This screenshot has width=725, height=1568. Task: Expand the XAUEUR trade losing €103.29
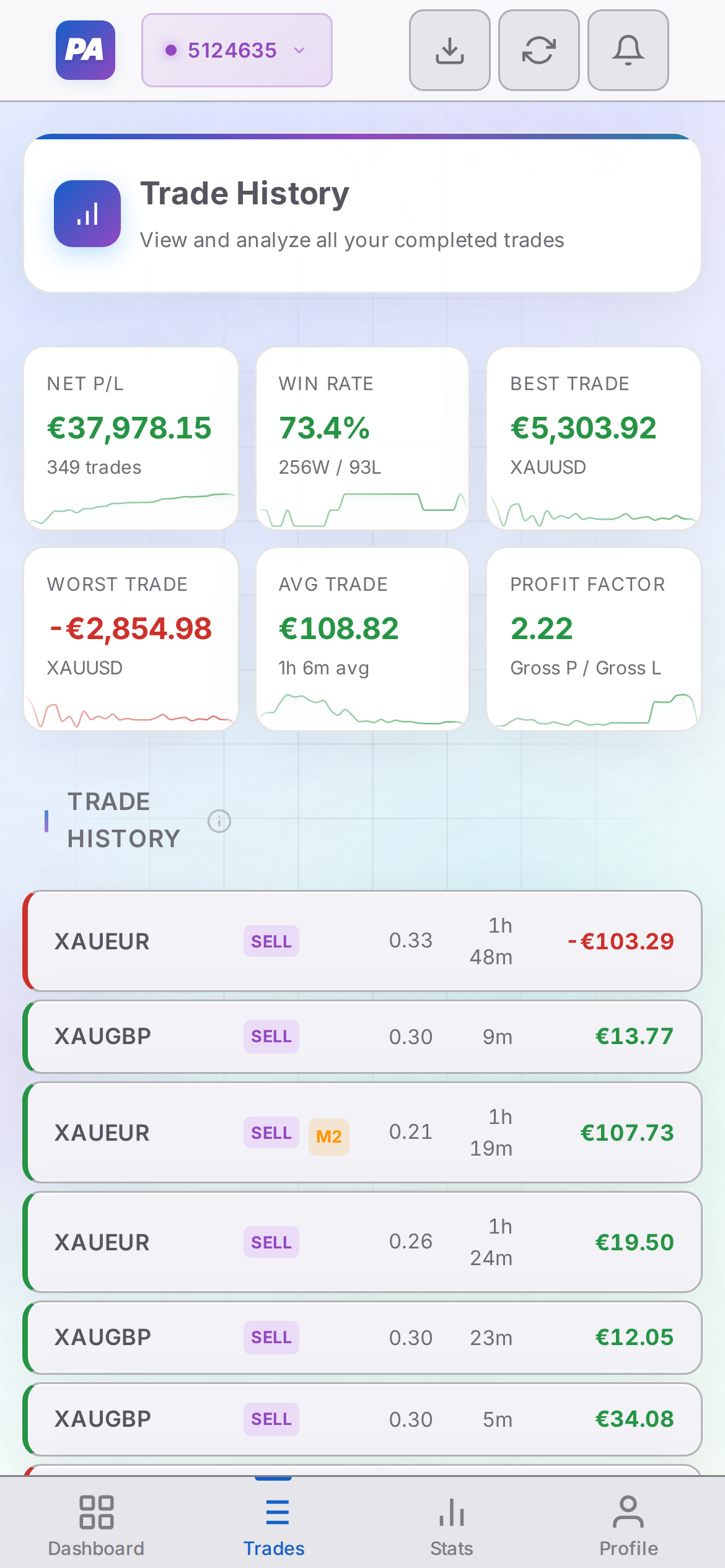tap(362, 941)
